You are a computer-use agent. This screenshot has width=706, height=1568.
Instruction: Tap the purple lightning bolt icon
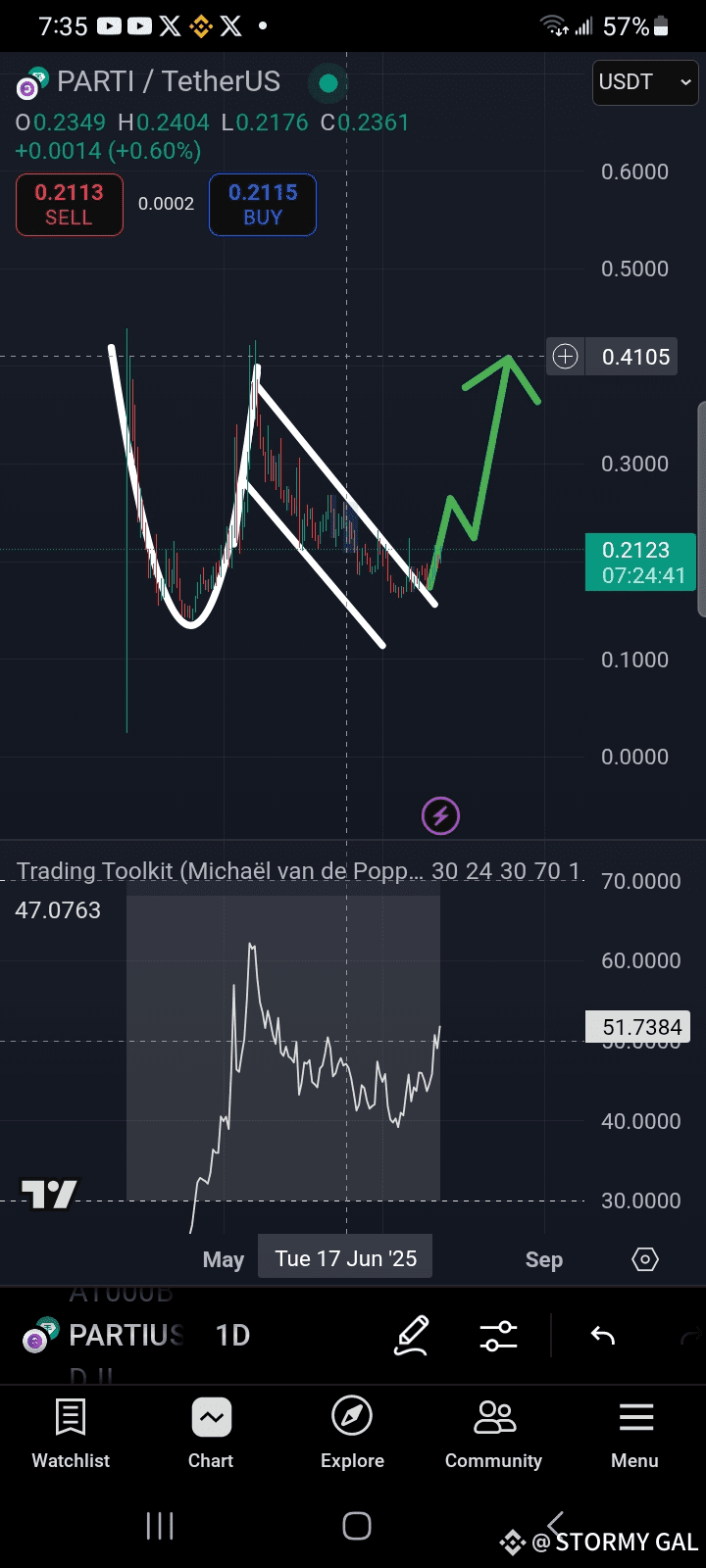point(440,815)
